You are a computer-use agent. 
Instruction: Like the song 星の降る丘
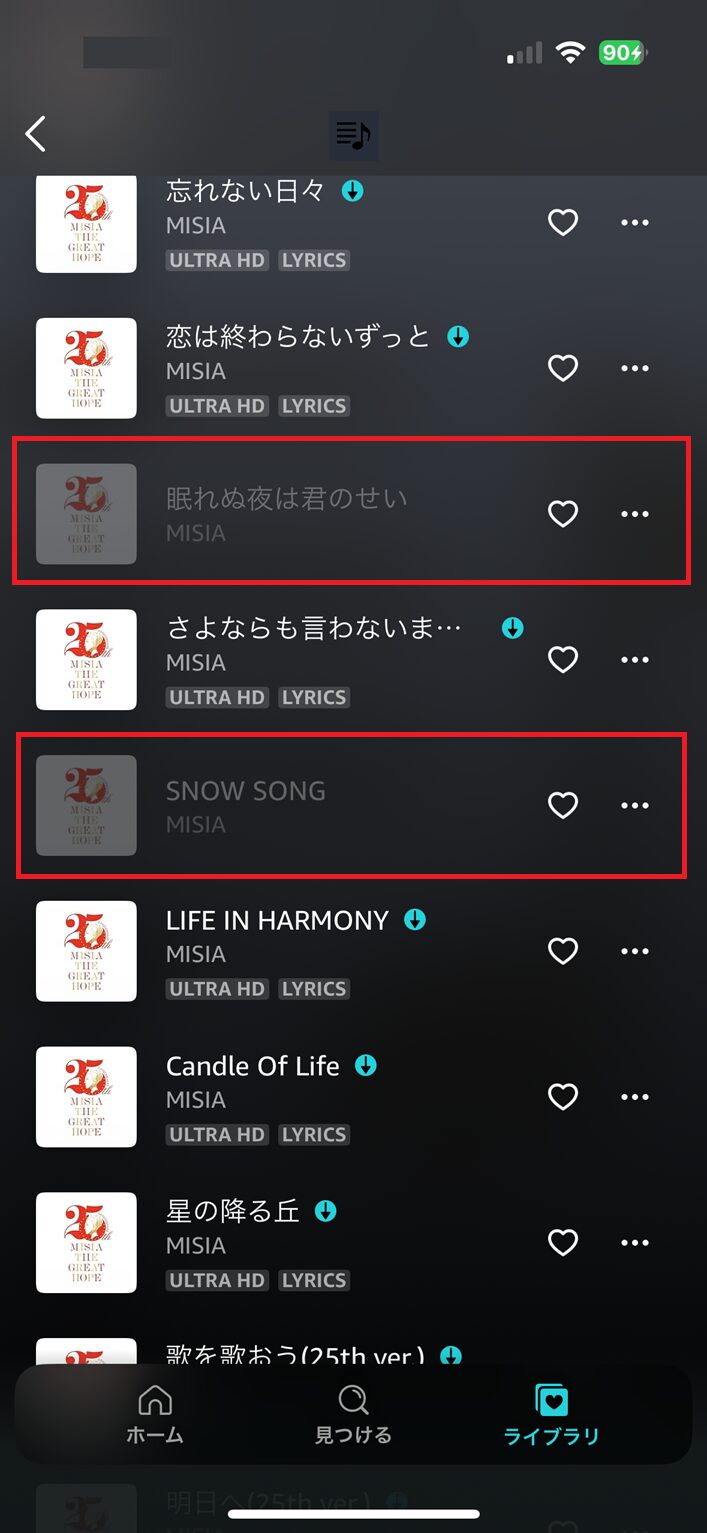(563, 1243)
